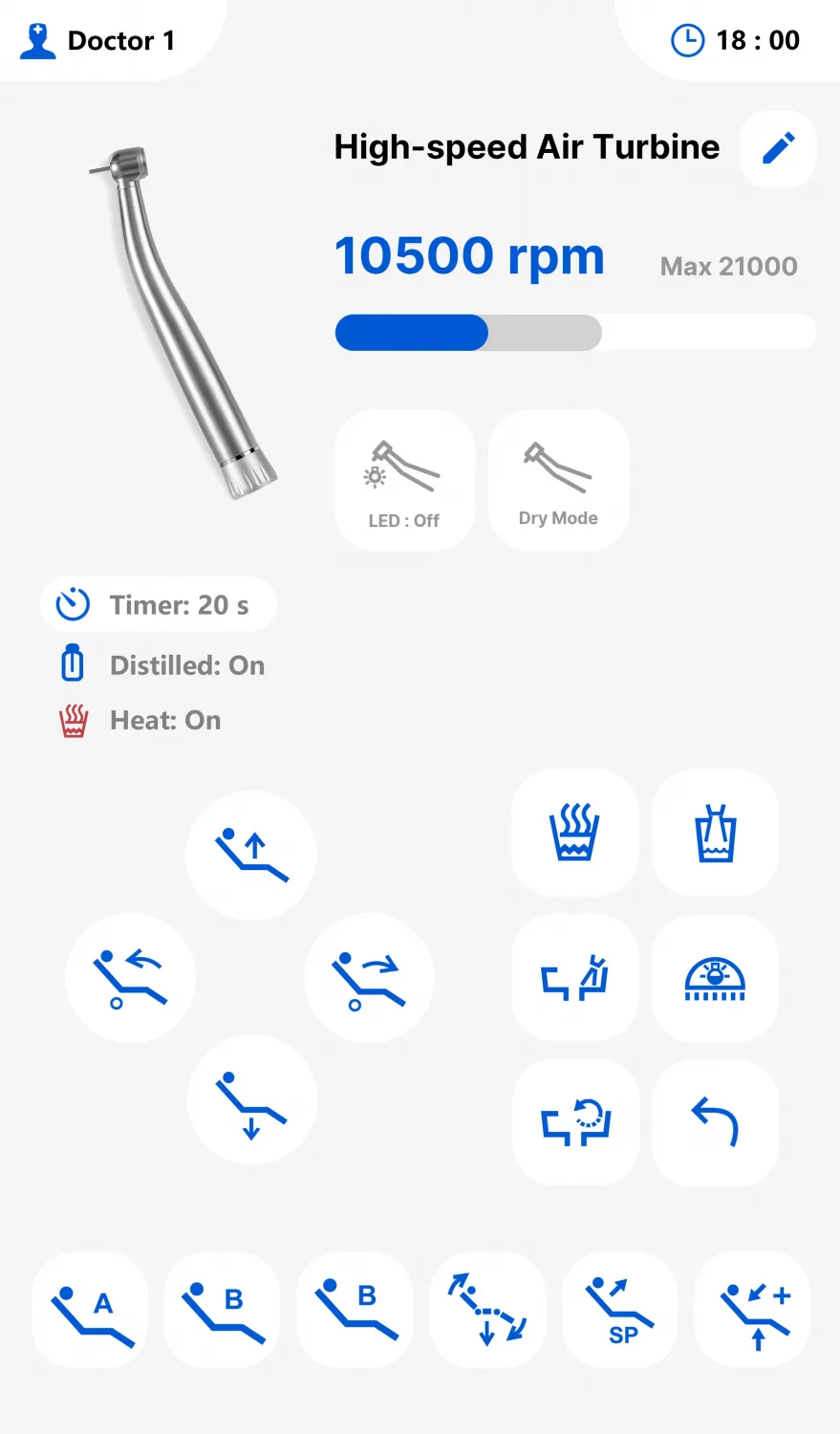Run the chair automatic trajectory program

(487, 1310)
